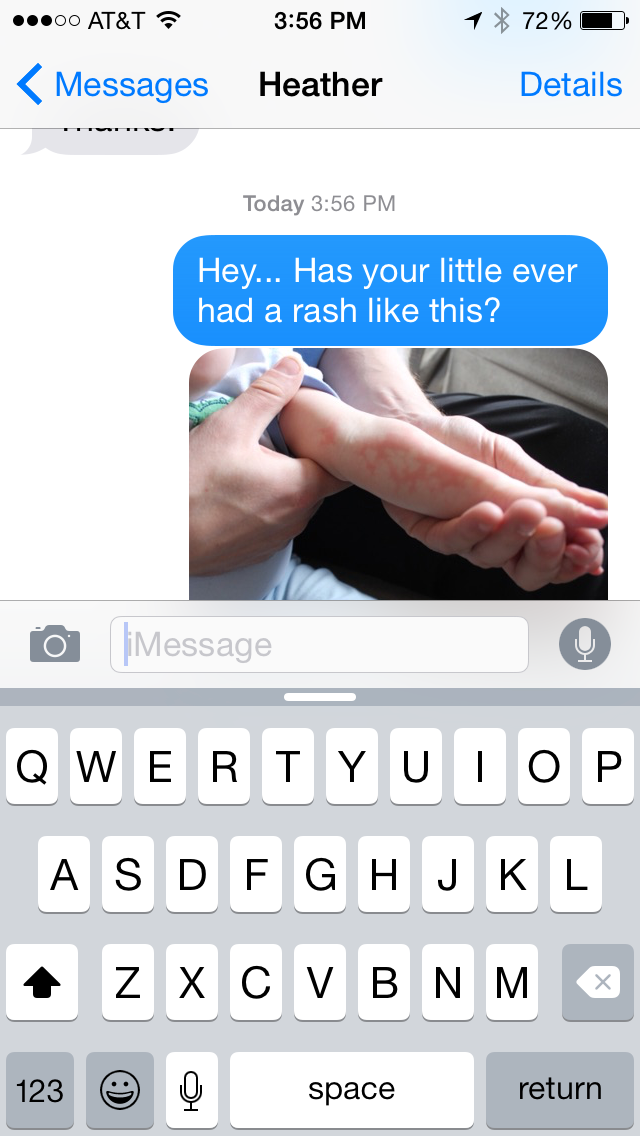The width and height of the screenshot is (640, 1136).
Task: Tap the return key
Action: tap(560, 1090)
